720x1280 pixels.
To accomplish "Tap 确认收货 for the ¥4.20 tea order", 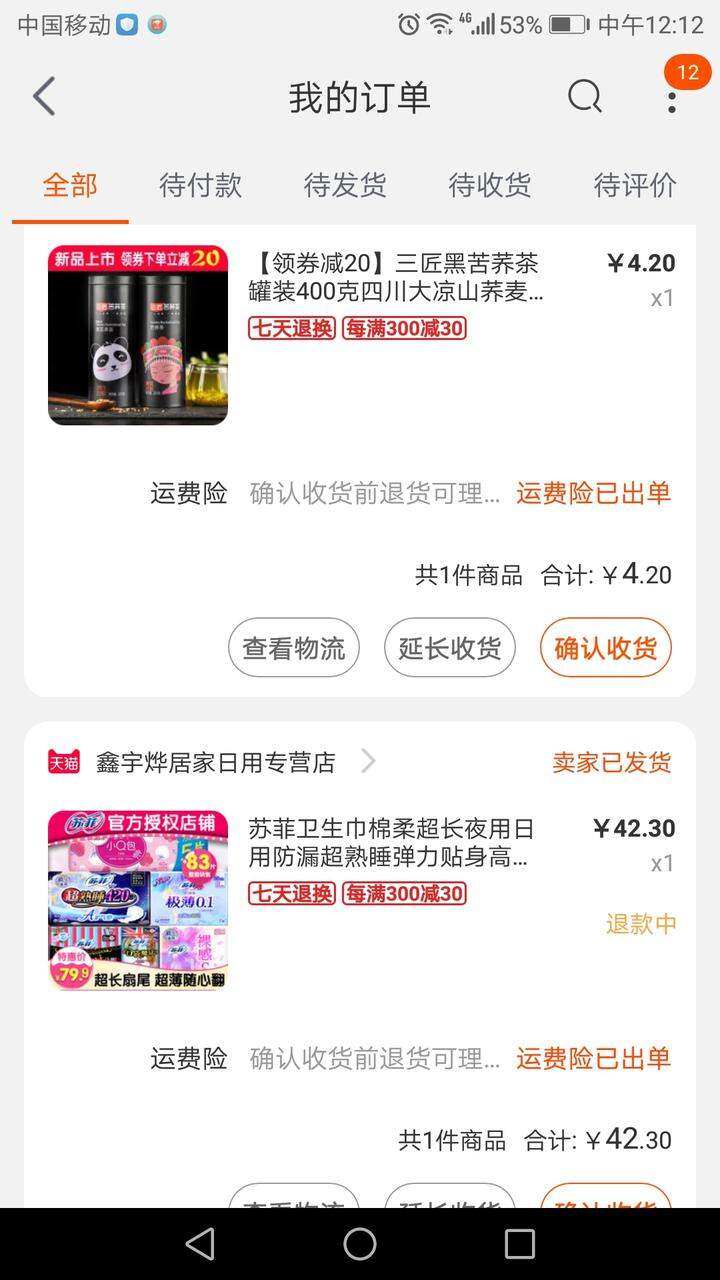I will (x=606, y=648).
